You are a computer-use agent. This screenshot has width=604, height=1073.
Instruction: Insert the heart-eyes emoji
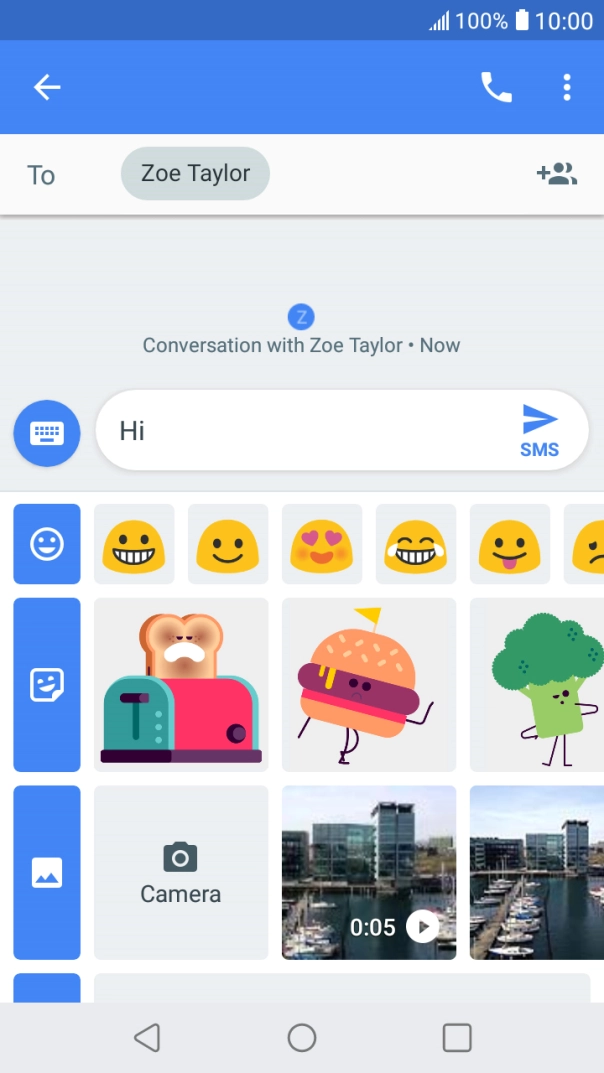321,544
